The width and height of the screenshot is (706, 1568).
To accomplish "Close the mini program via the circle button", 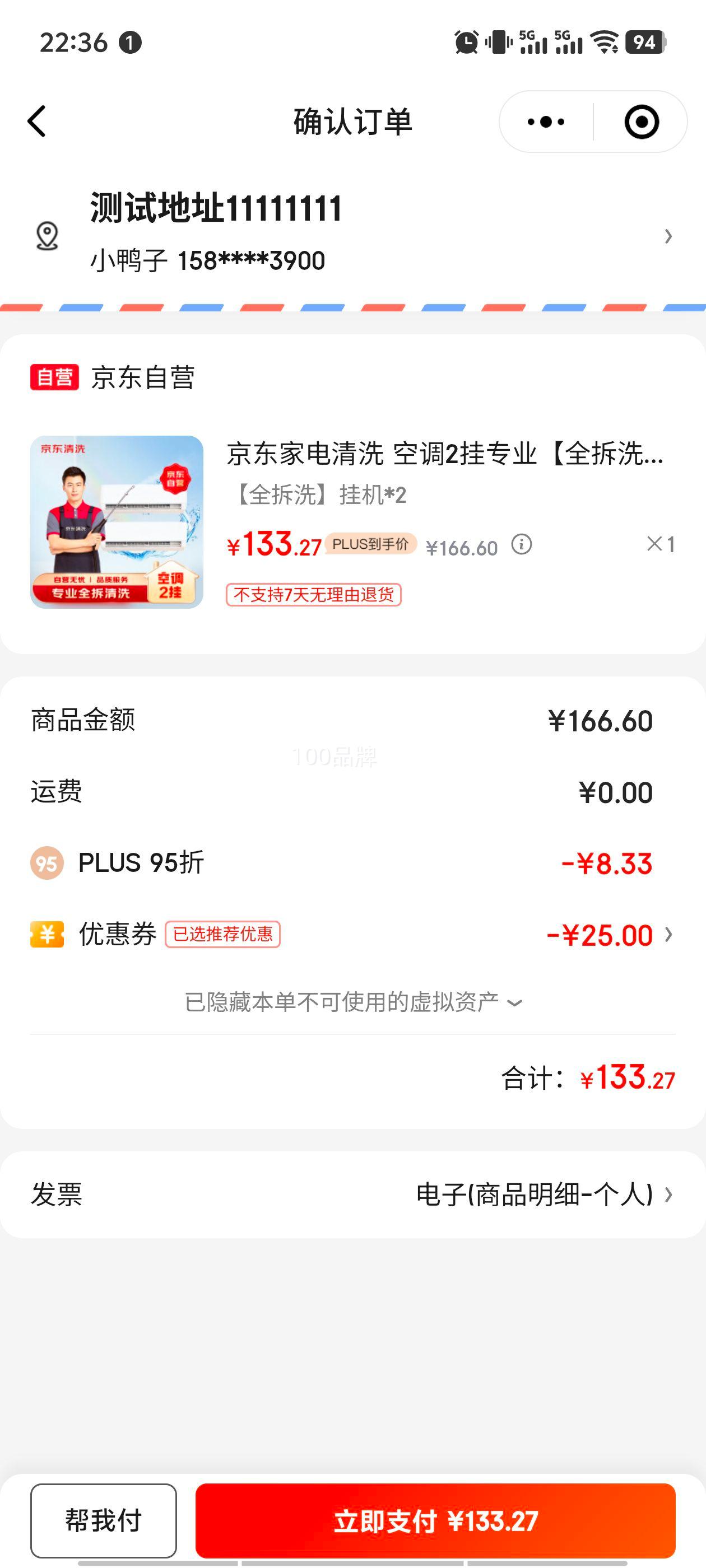I will click(642, 122).
